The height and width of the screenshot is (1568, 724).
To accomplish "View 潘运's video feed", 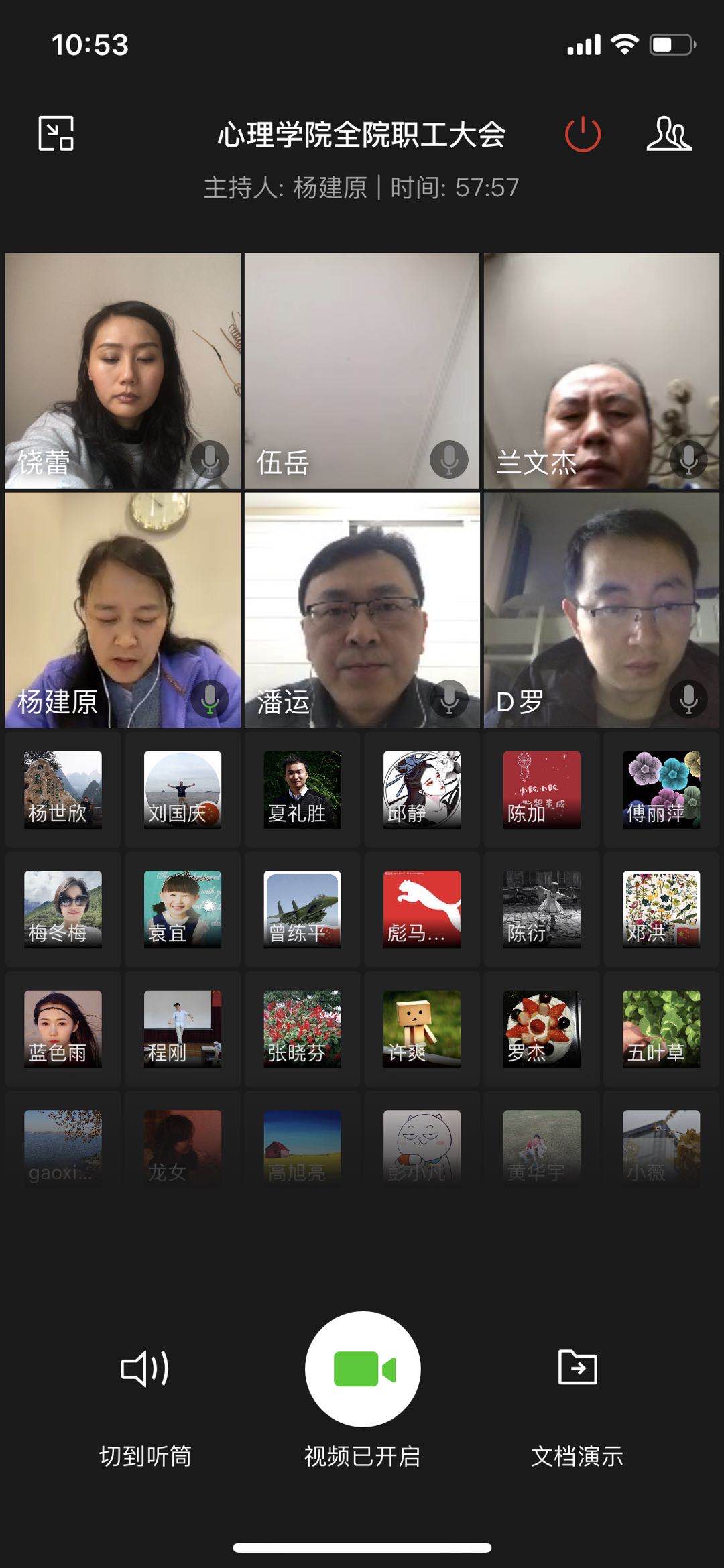I will tap(362, 610).
